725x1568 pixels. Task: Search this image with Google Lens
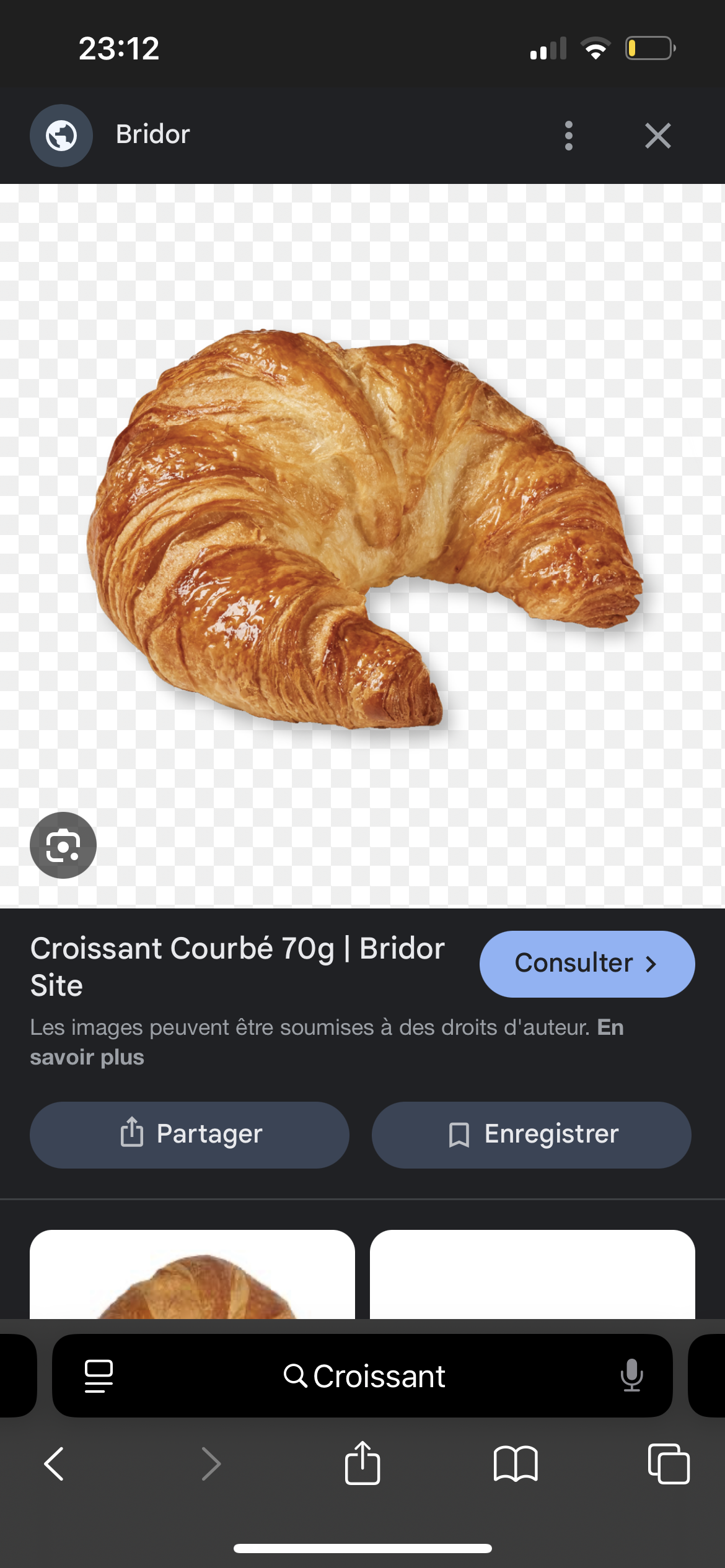coord(63,845)
